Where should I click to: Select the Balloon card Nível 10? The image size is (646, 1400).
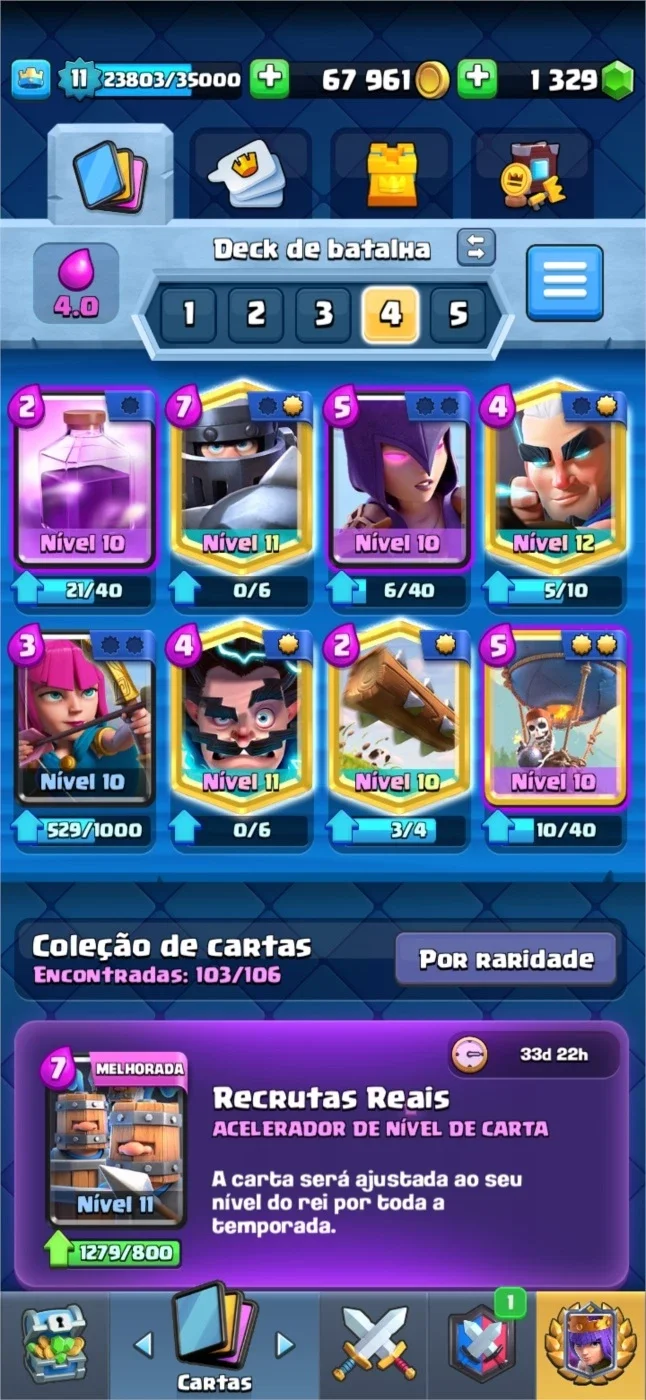pos(554,720)
